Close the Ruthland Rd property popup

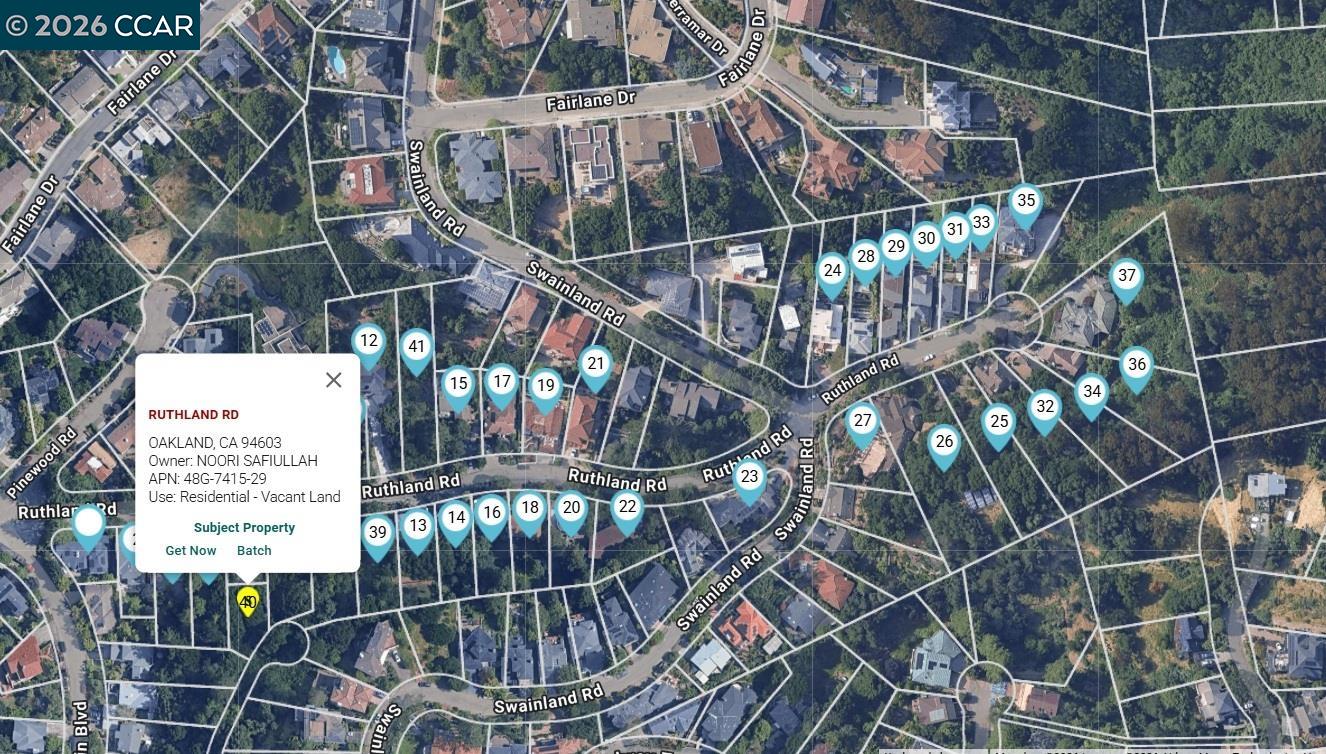(334, 380)
